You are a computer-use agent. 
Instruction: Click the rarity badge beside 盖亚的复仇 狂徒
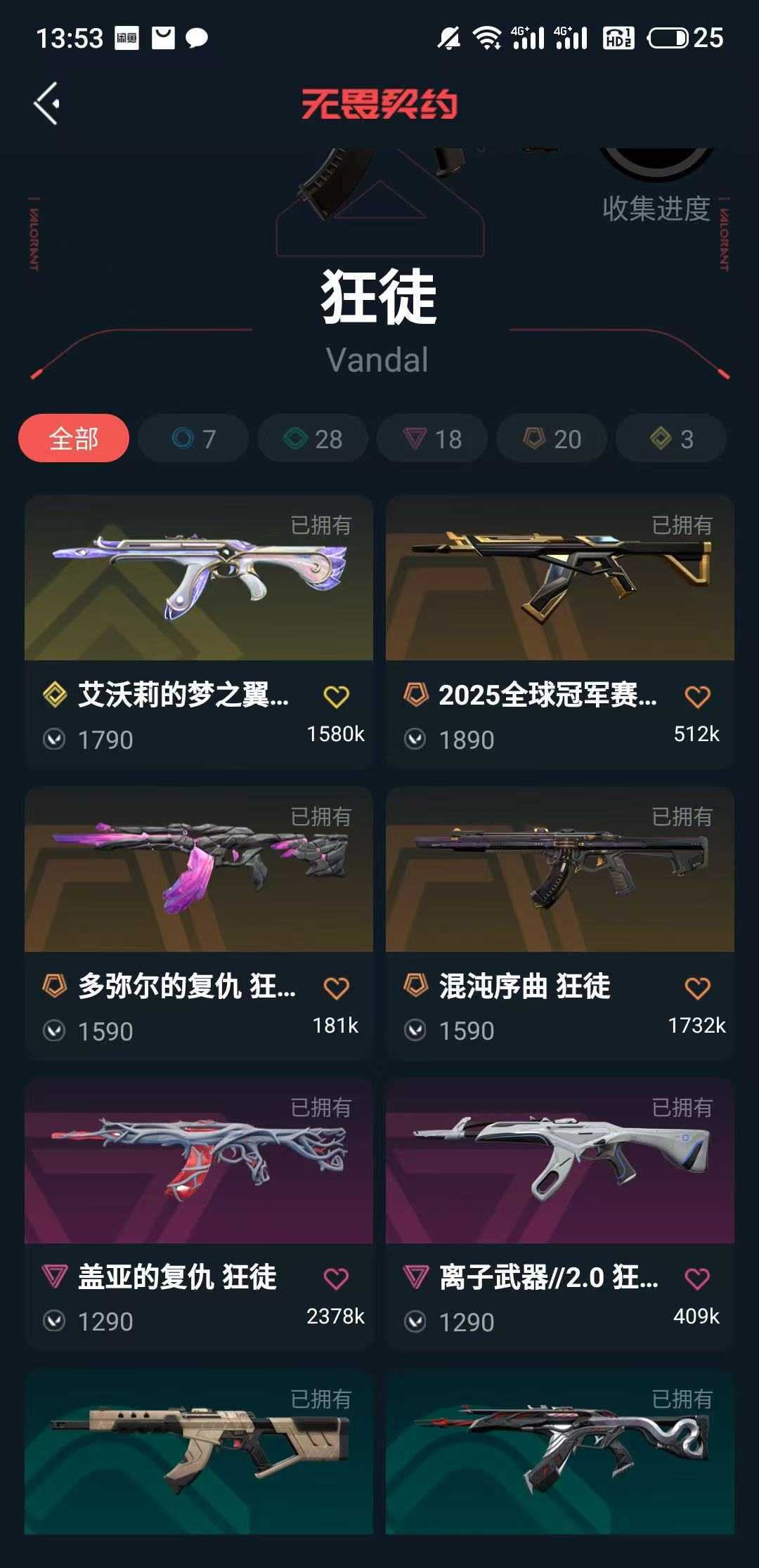tap(55, 1278)
